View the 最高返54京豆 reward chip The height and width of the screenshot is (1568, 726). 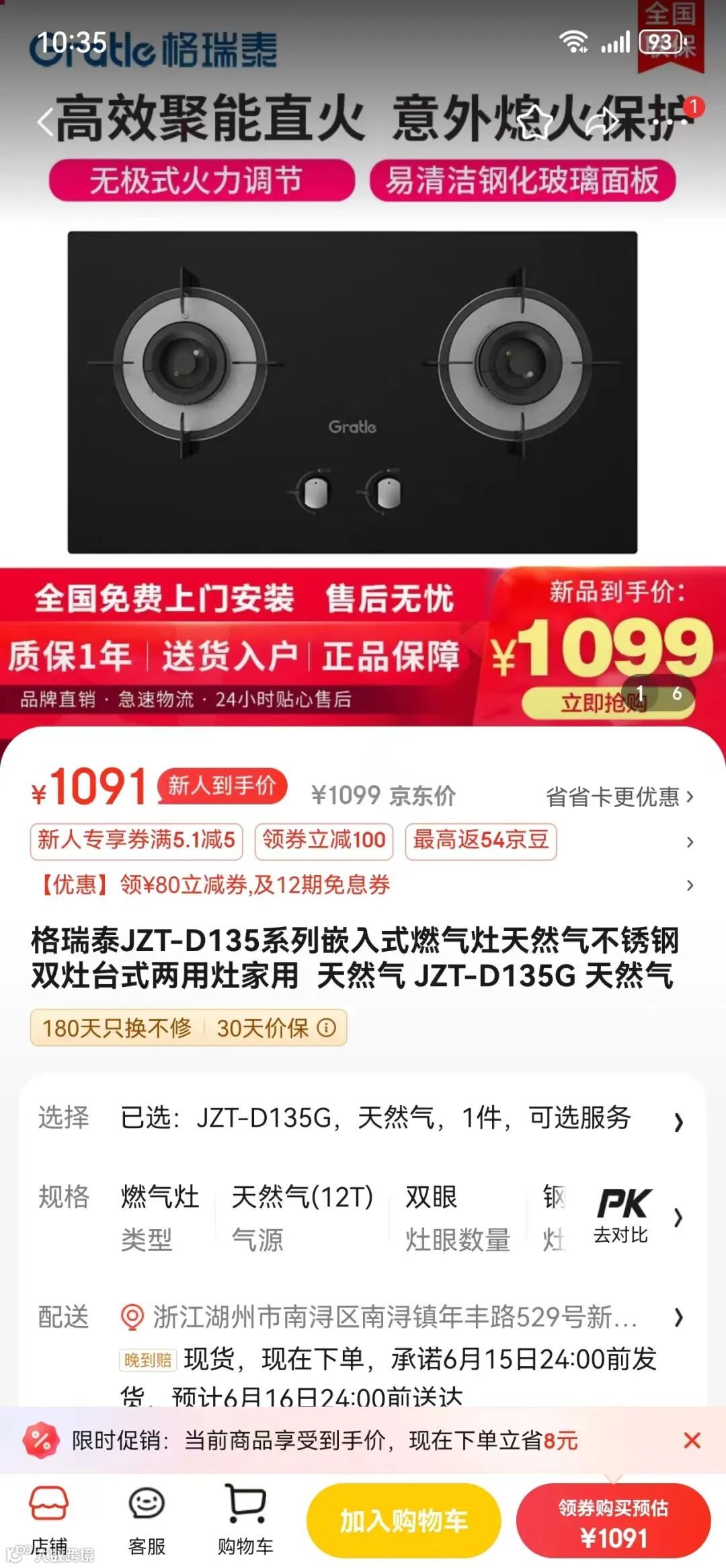(481, 841)
